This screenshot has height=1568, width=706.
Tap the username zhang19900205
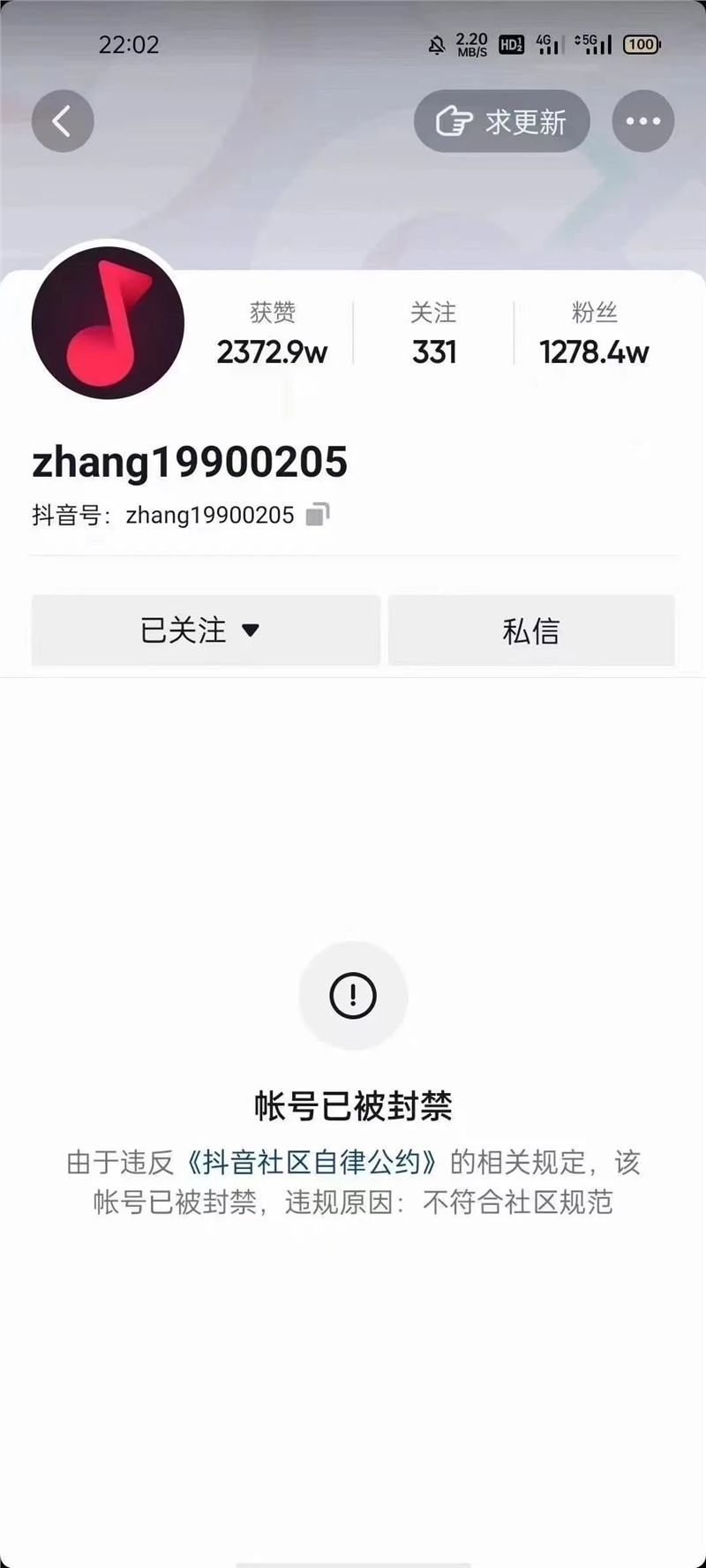[189, 461]
